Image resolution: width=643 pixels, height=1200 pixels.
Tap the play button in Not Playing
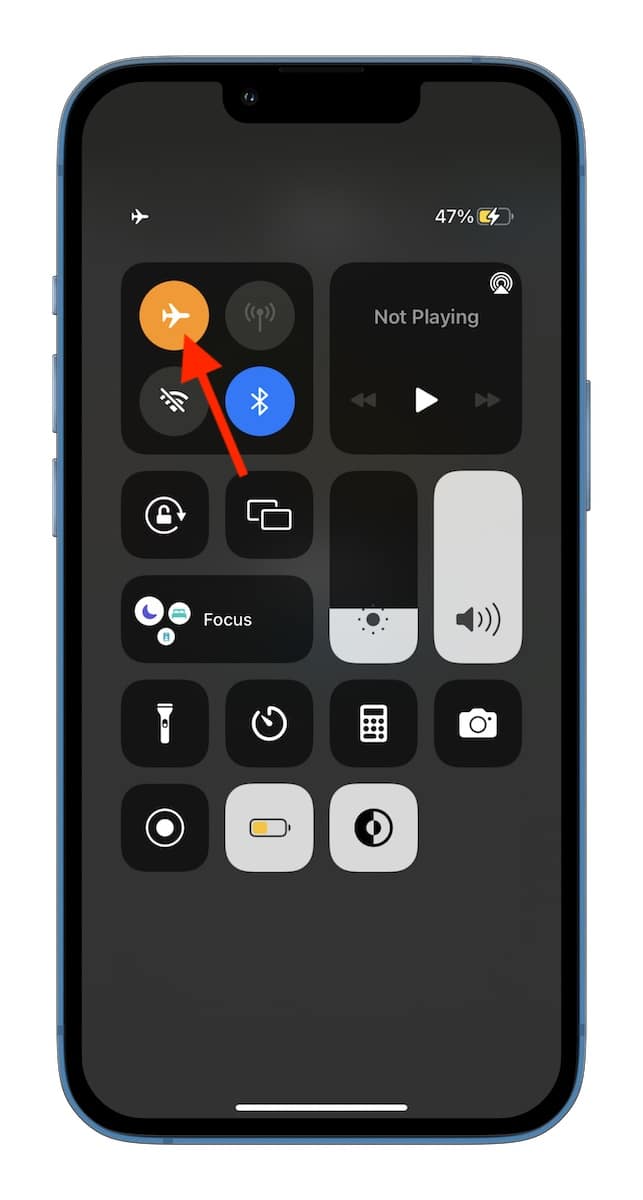pyautogui.click(x=426, y=400)
